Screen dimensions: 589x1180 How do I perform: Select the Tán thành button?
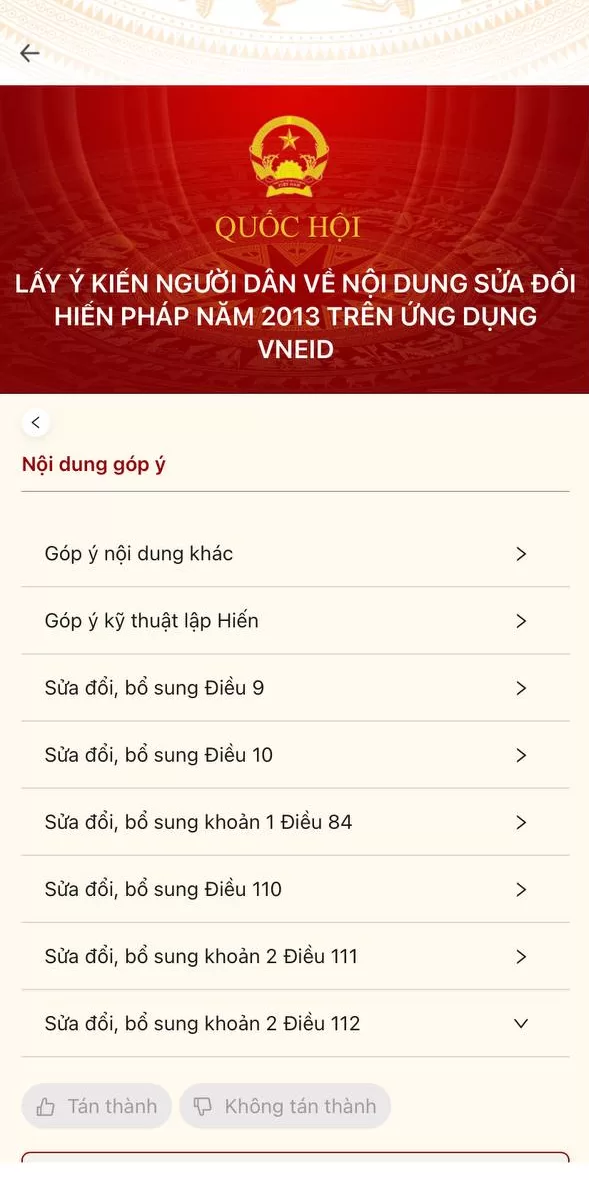coord(97,1105)
